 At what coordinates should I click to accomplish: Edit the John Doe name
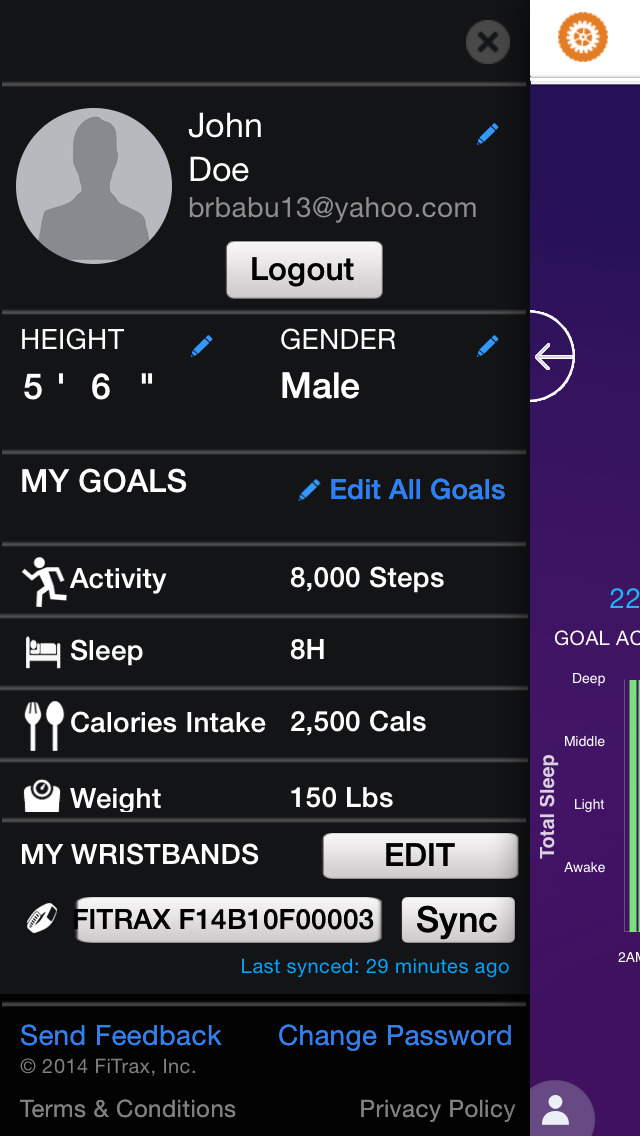(x=488, y=134)
